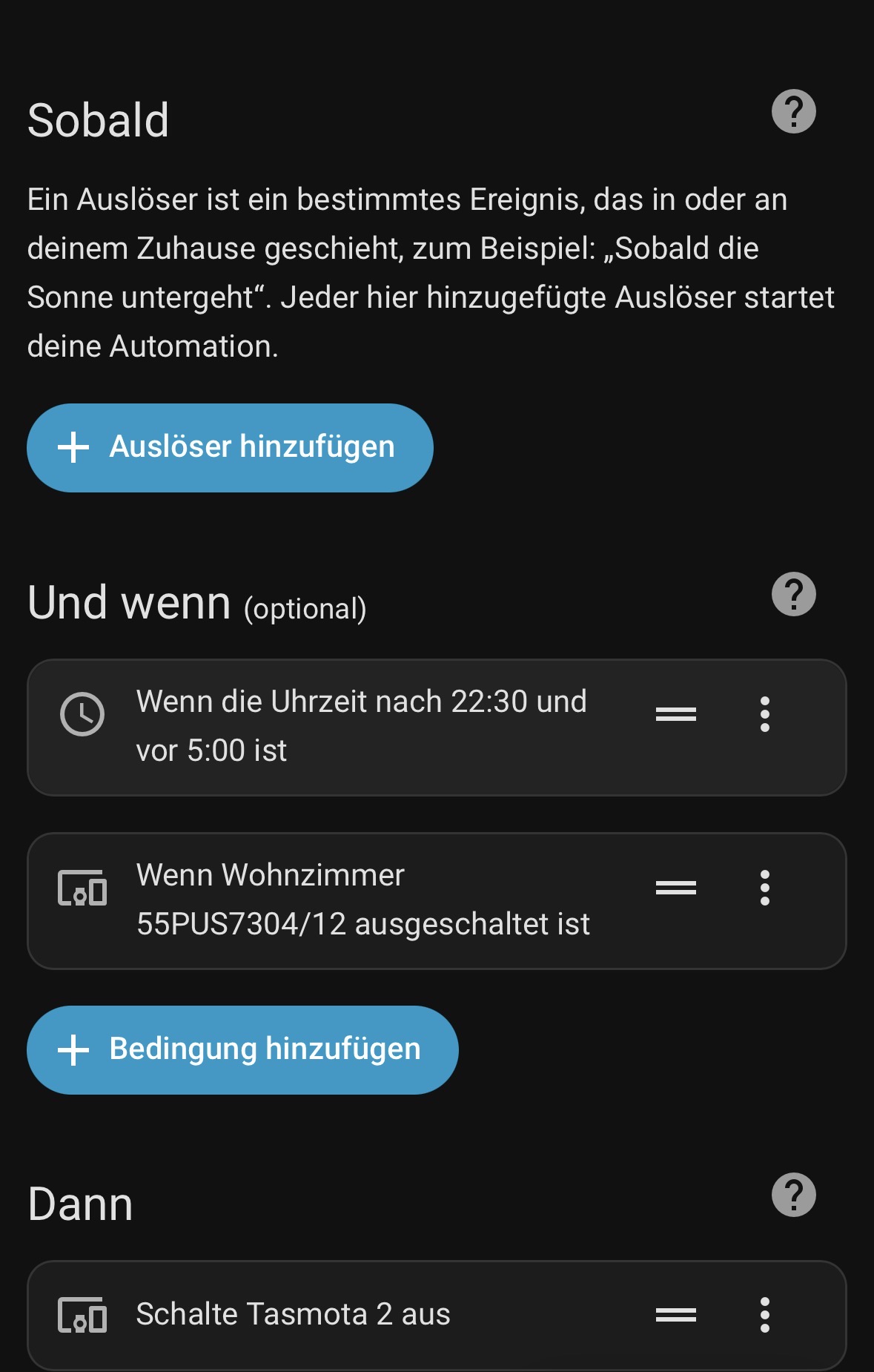Open help for the Und wenn section
Screen dimensions: 874x1372
[x=793, y=594]
